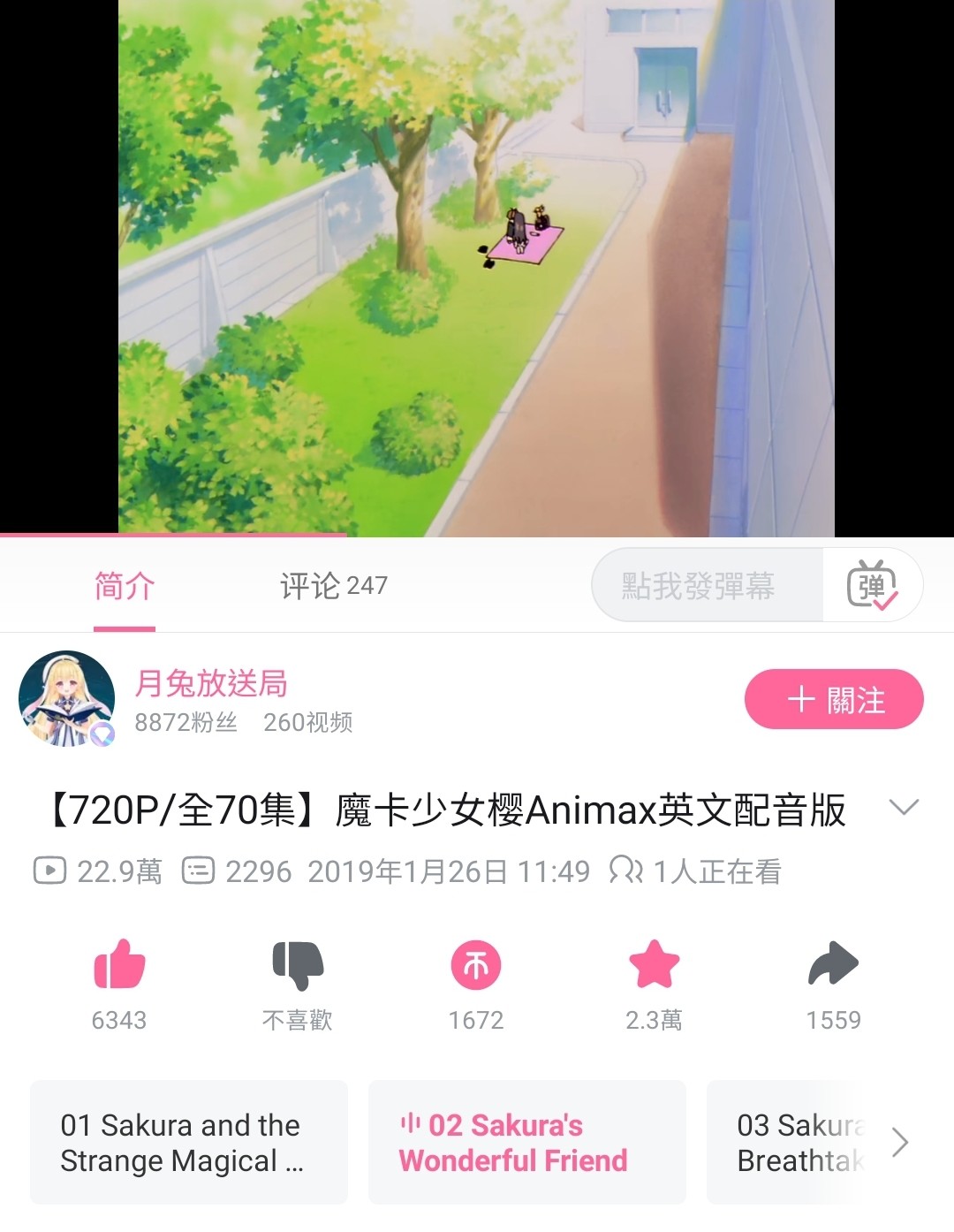Follow 月兔放送局 with the 關注 button
Screen dimensions: 954x1232
pos(834,700)
